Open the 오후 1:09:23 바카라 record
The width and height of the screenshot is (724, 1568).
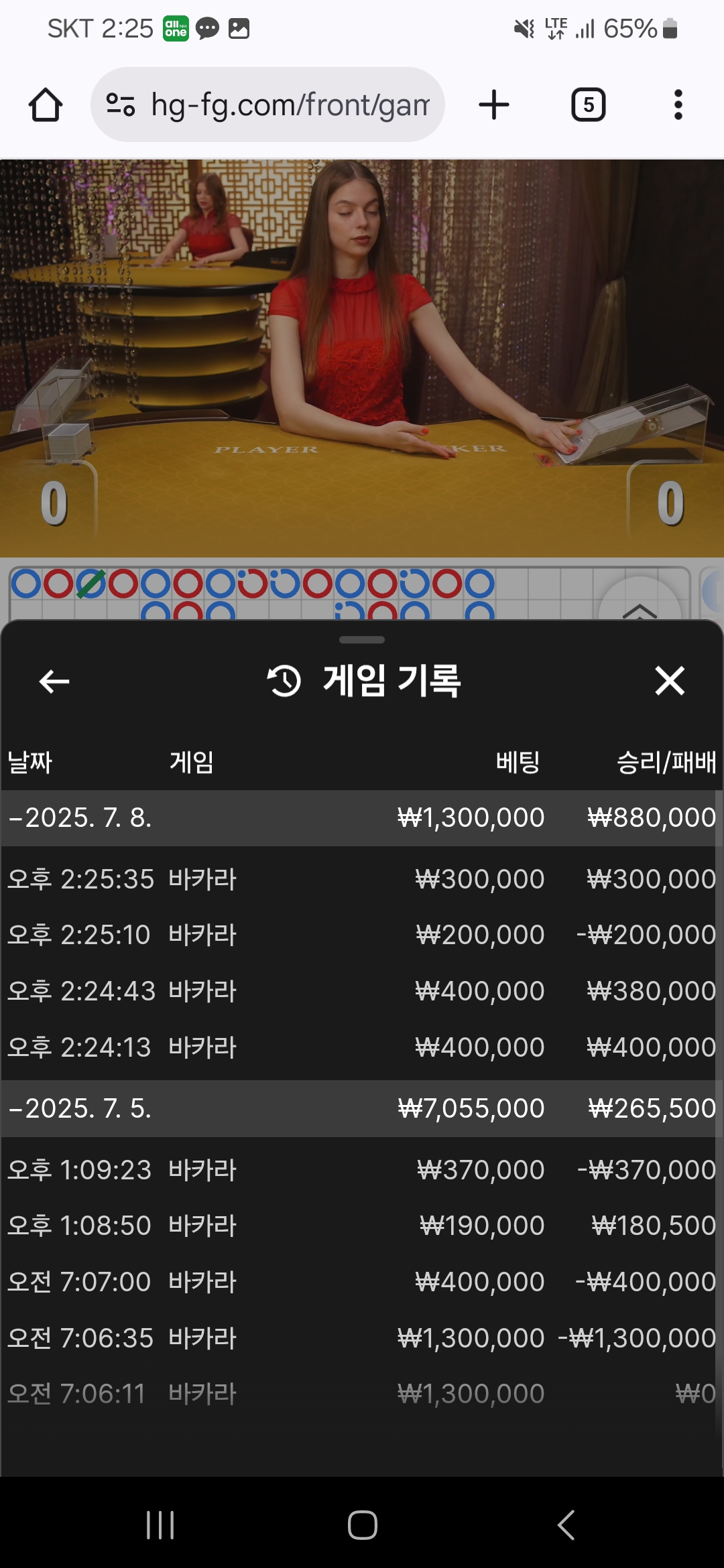[x=362, y=1170]
